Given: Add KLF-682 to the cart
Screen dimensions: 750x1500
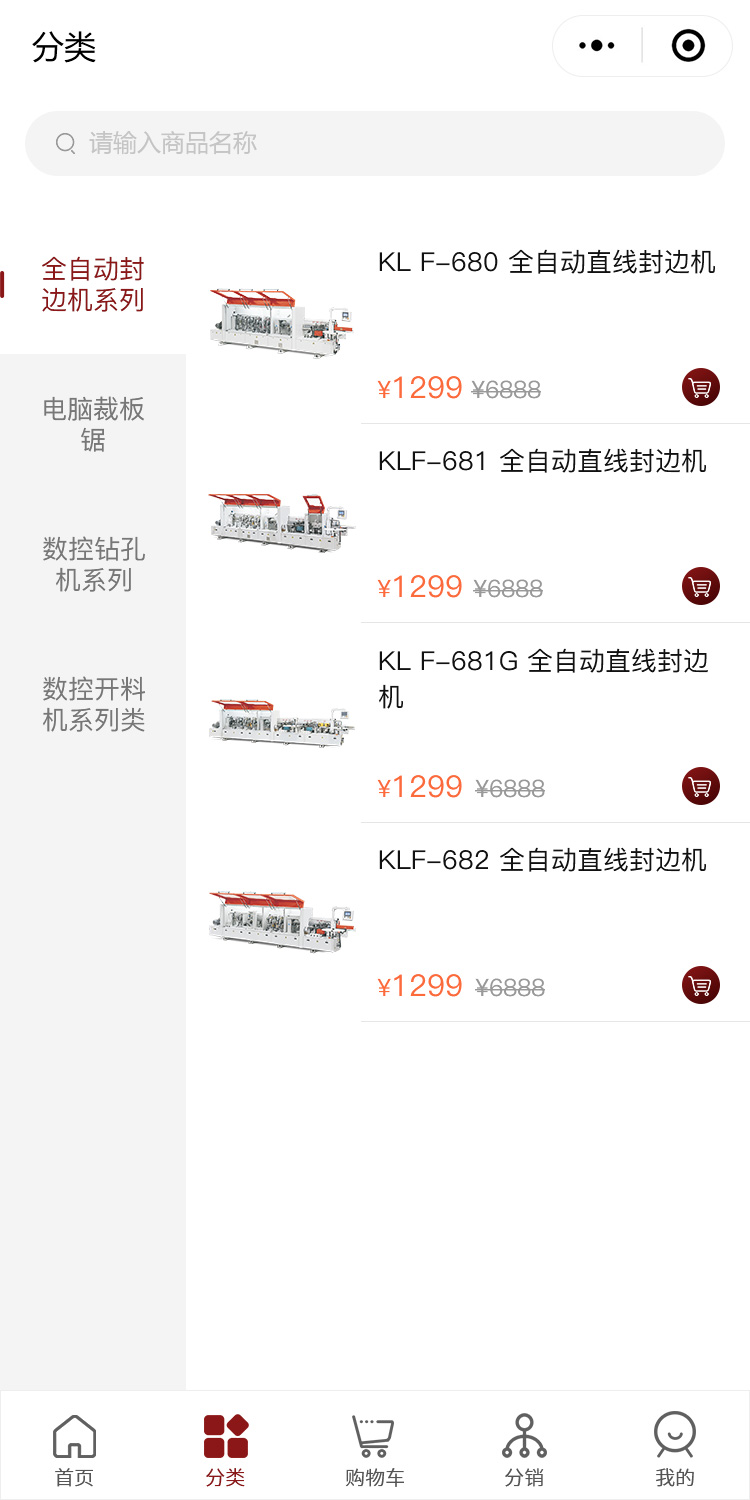Looking at the screenshot, I should tap(701, 985).
